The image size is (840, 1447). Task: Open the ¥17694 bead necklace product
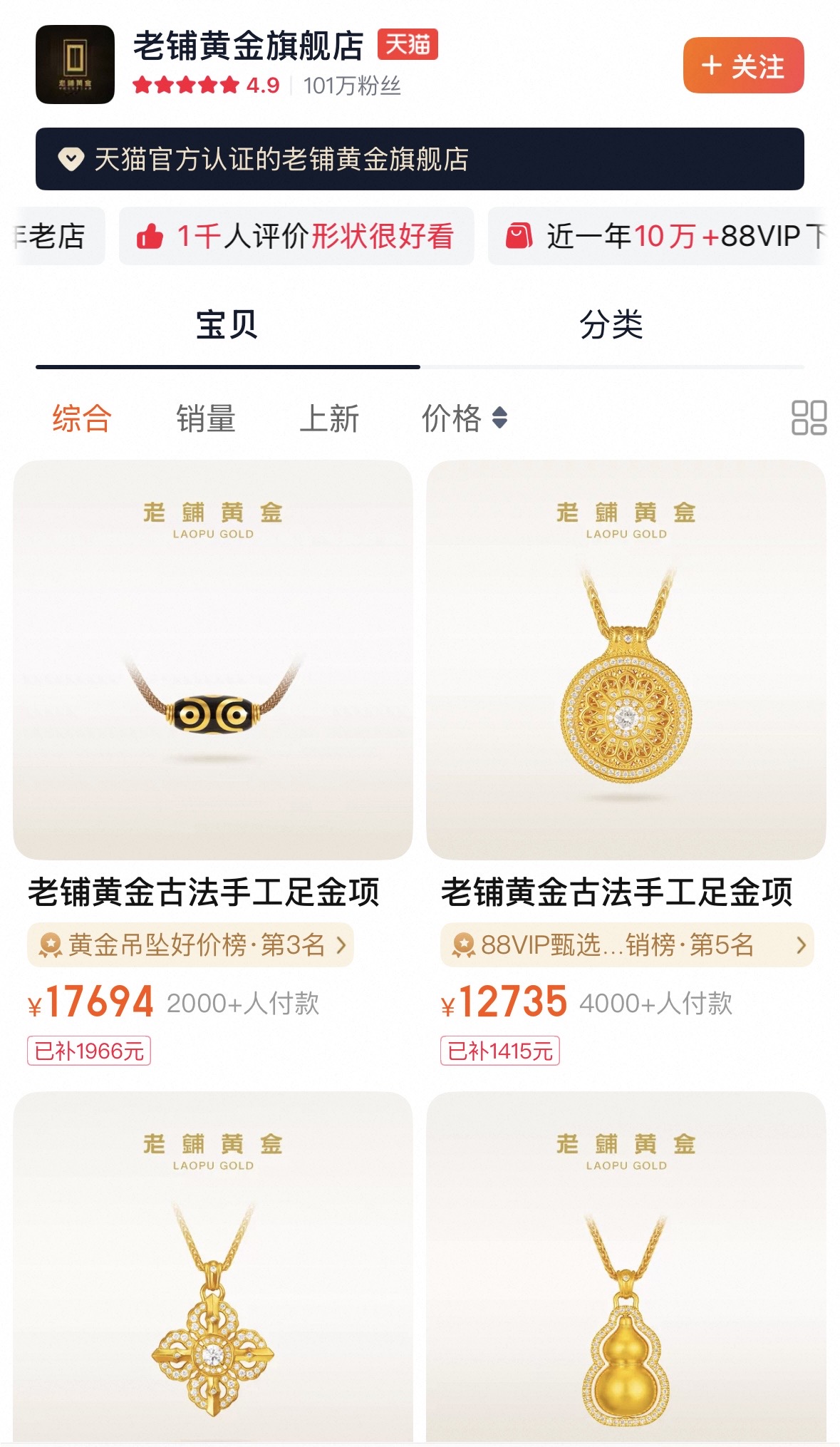(x=212, y=659)
